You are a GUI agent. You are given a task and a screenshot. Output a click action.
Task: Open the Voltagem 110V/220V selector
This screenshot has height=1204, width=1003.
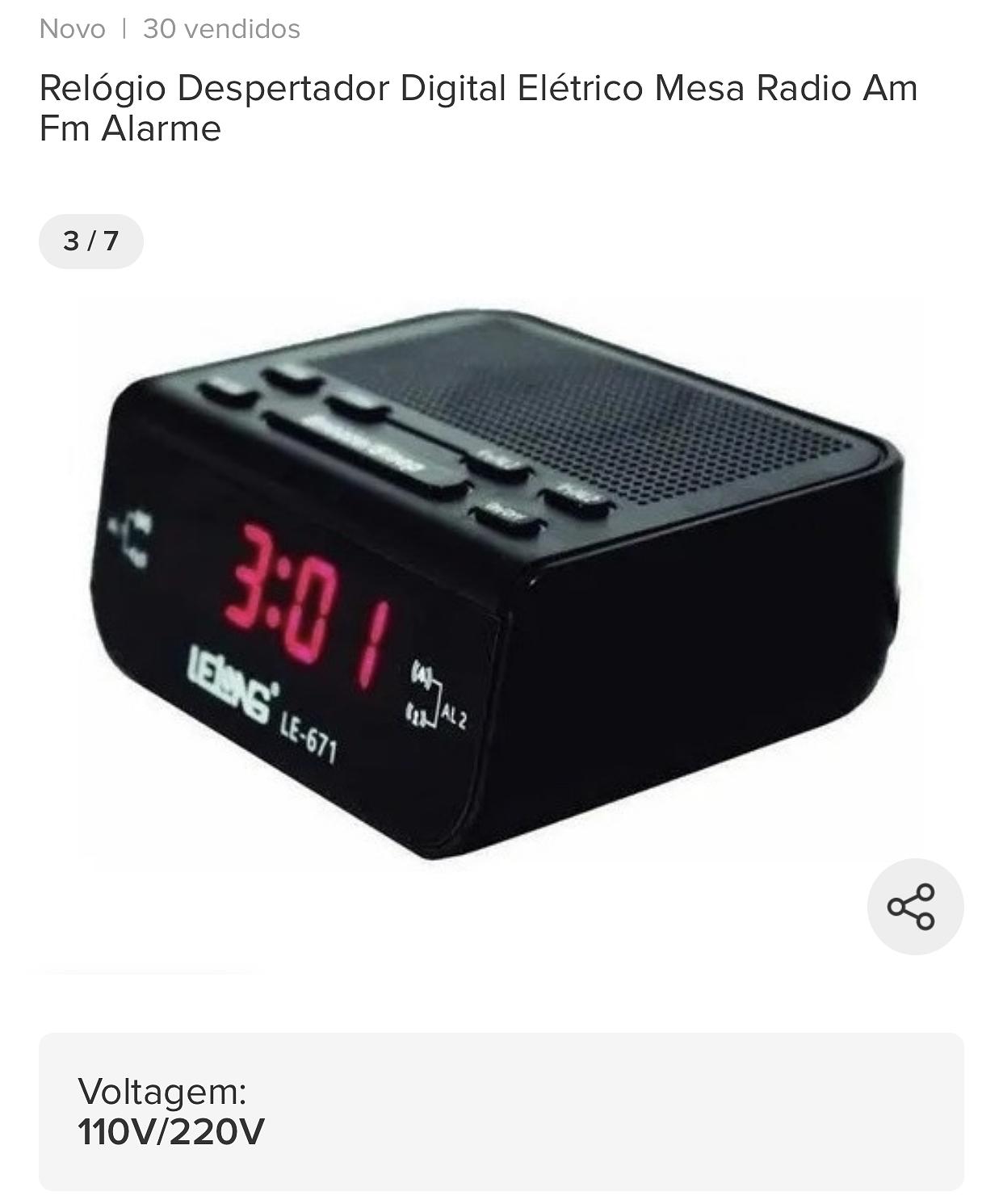point(501,1111)
